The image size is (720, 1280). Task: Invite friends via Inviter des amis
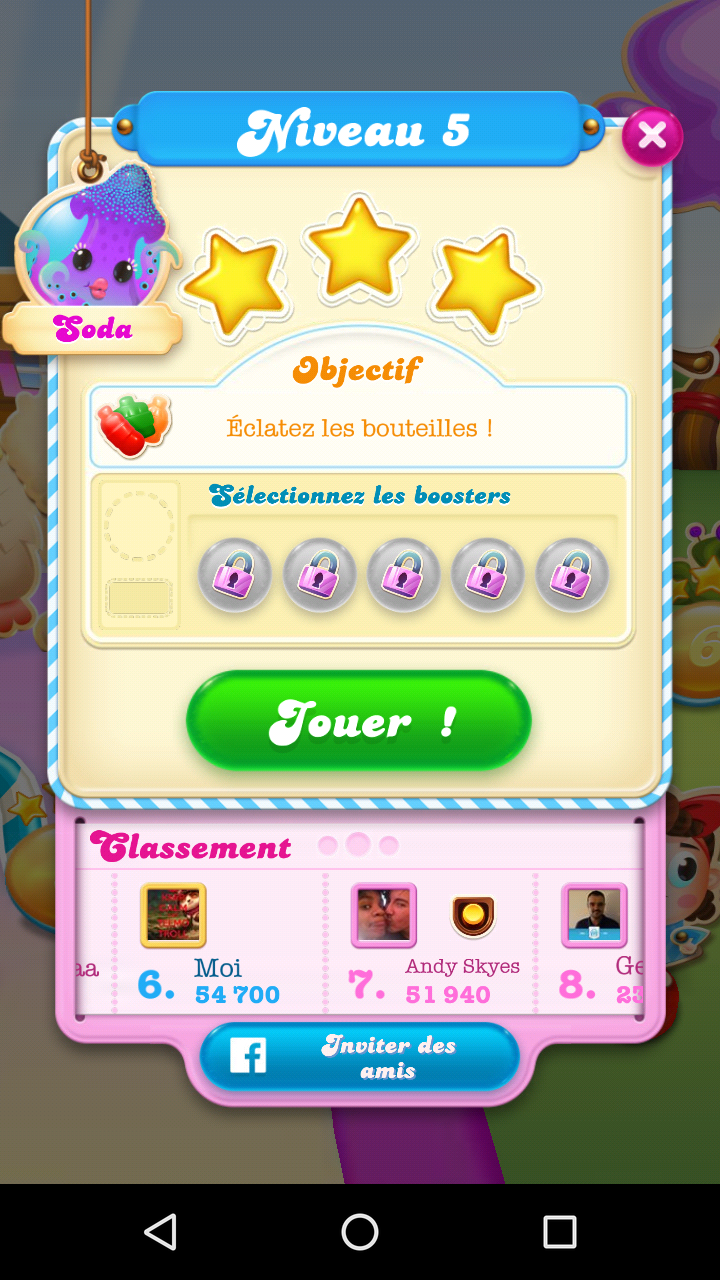(x=360, y=1058)
